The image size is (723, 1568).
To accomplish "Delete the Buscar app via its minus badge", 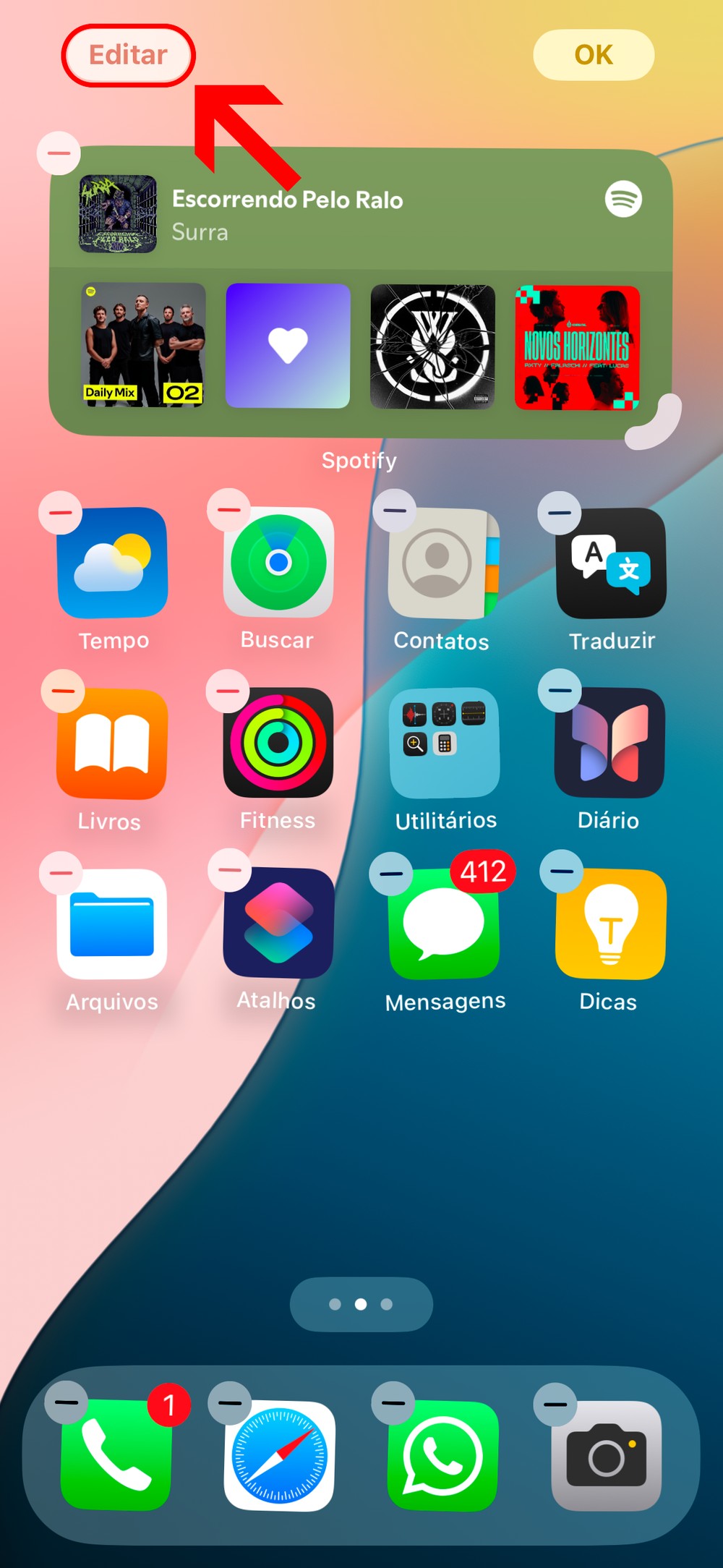I will coord(228,510).
